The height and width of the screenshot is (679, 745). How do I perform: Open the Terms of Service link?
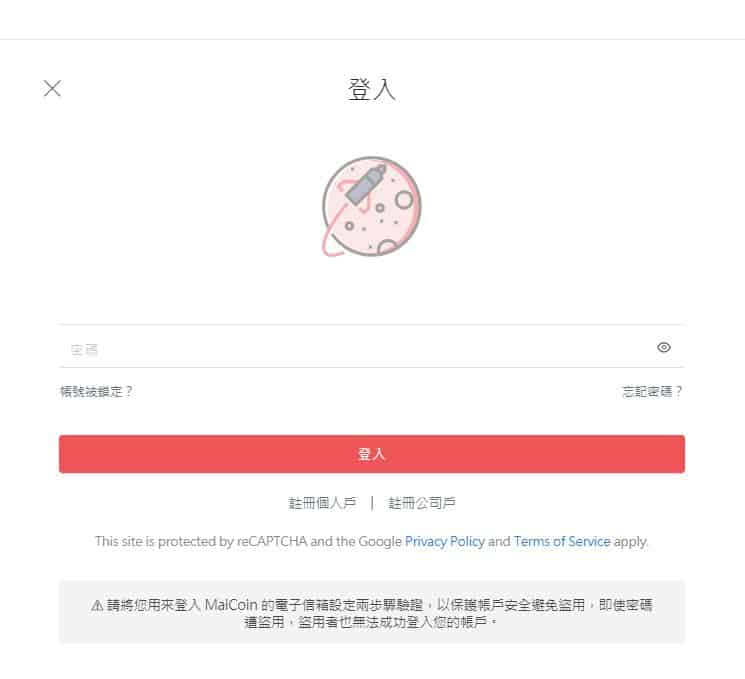562,541
